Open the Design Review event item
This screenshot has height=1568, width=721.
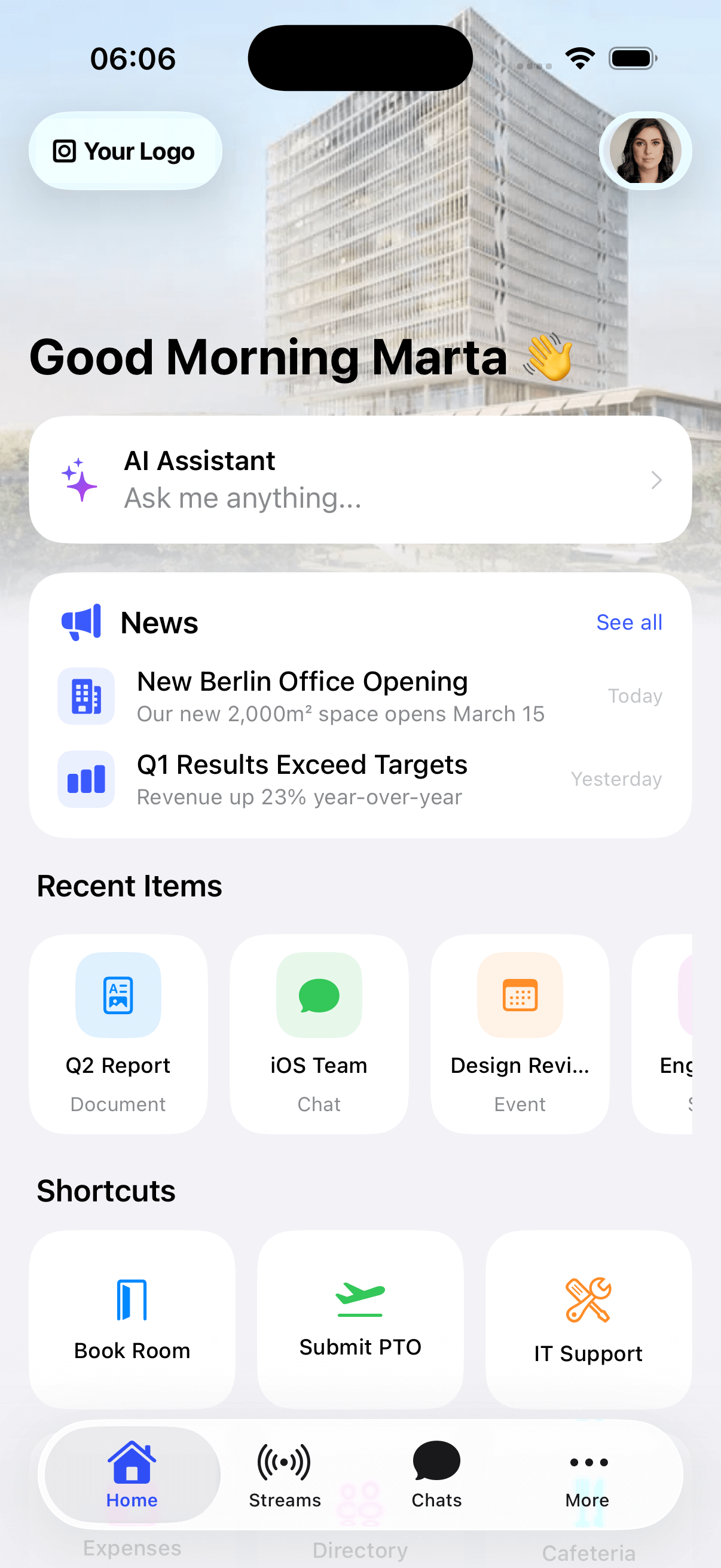point(520,1033)
